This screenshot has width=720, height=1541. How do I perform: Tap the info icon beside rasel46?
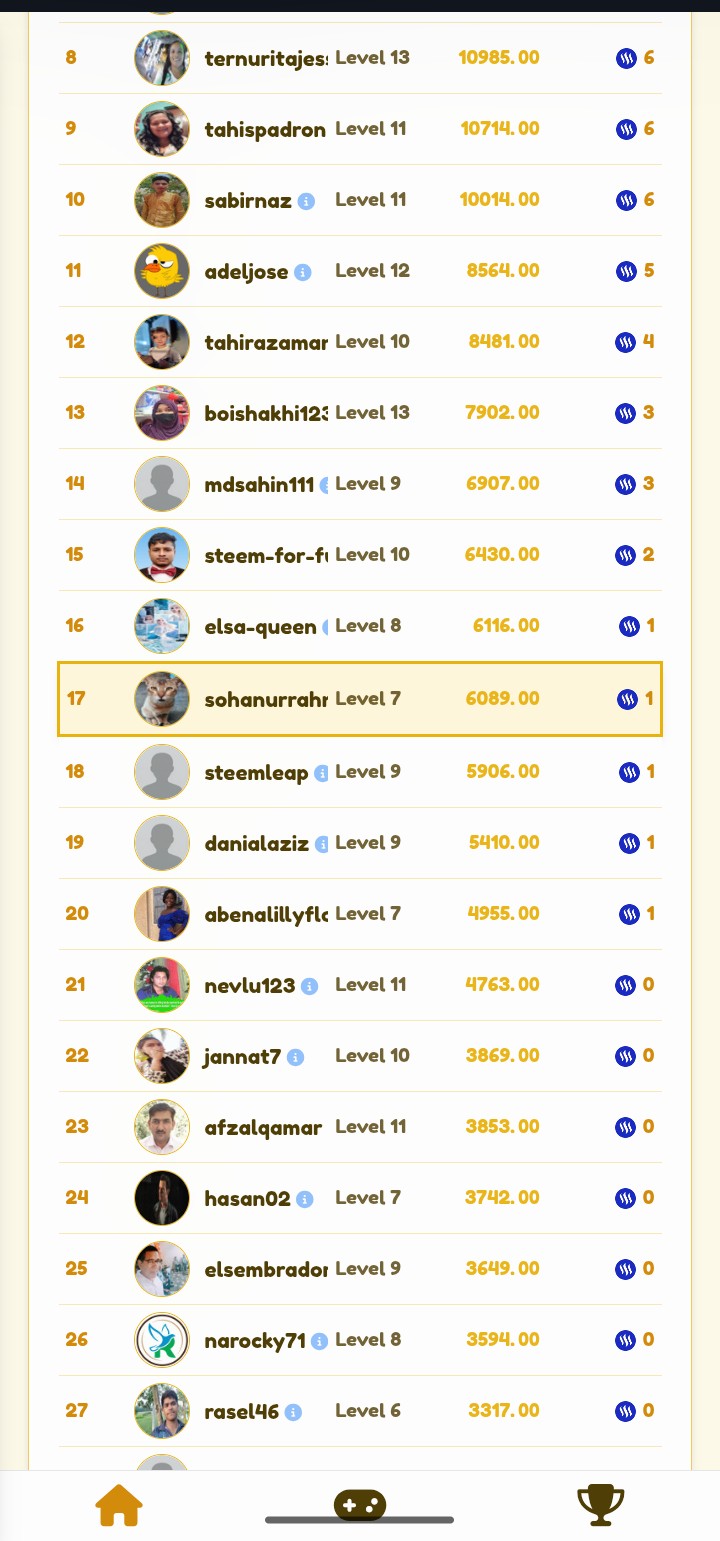click(293, 1412)
